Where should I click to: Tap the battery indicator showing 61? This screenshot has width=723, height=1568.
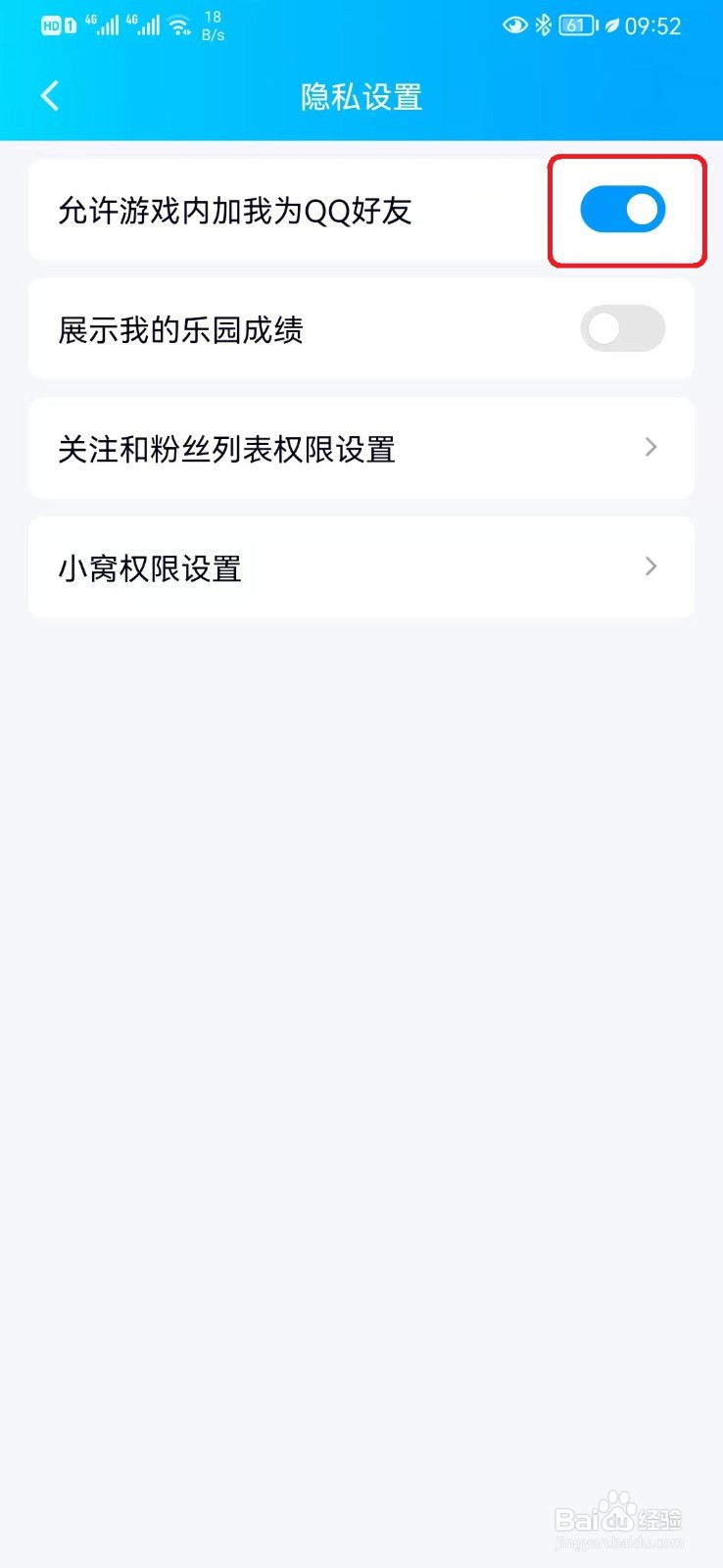pos(577,24)
